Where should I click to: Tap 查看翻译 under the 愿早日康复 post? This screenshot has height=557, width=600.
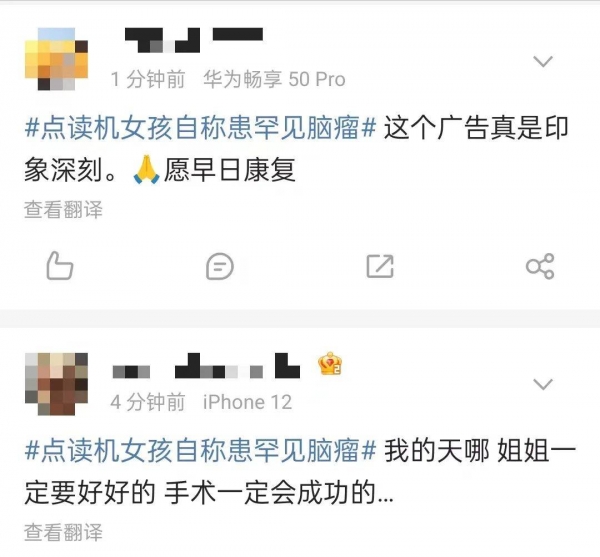pos(63,210)
